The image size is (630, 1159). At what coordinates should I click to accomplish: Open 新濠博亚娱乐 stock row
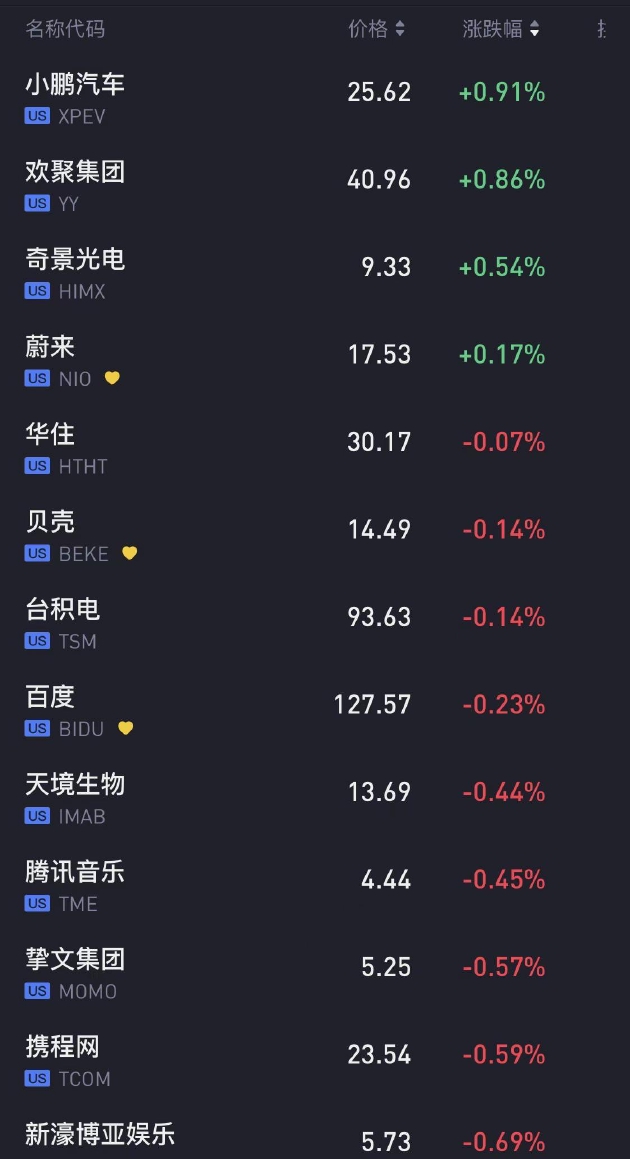point(315,1132)
